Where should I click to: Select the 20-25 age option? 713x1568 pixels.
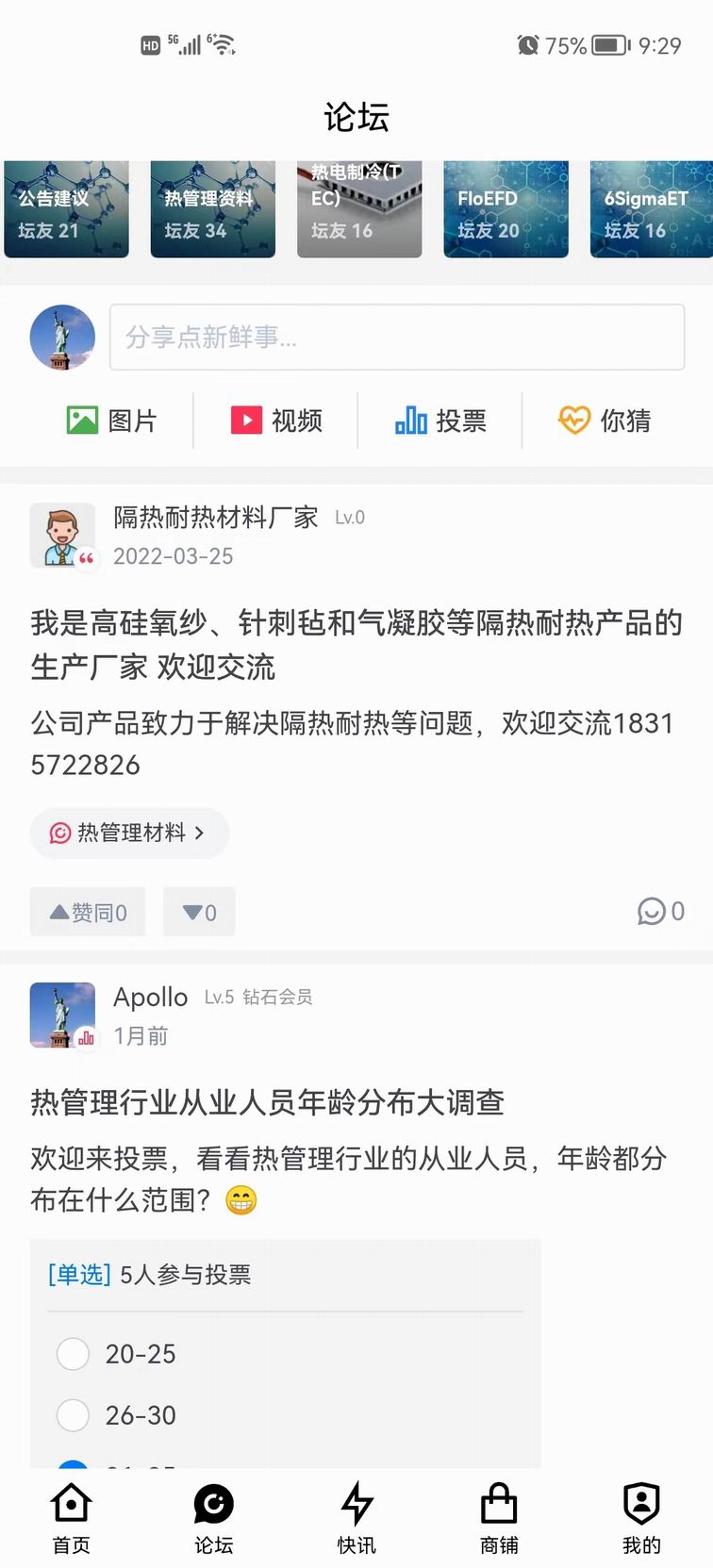coord(74,1354)
